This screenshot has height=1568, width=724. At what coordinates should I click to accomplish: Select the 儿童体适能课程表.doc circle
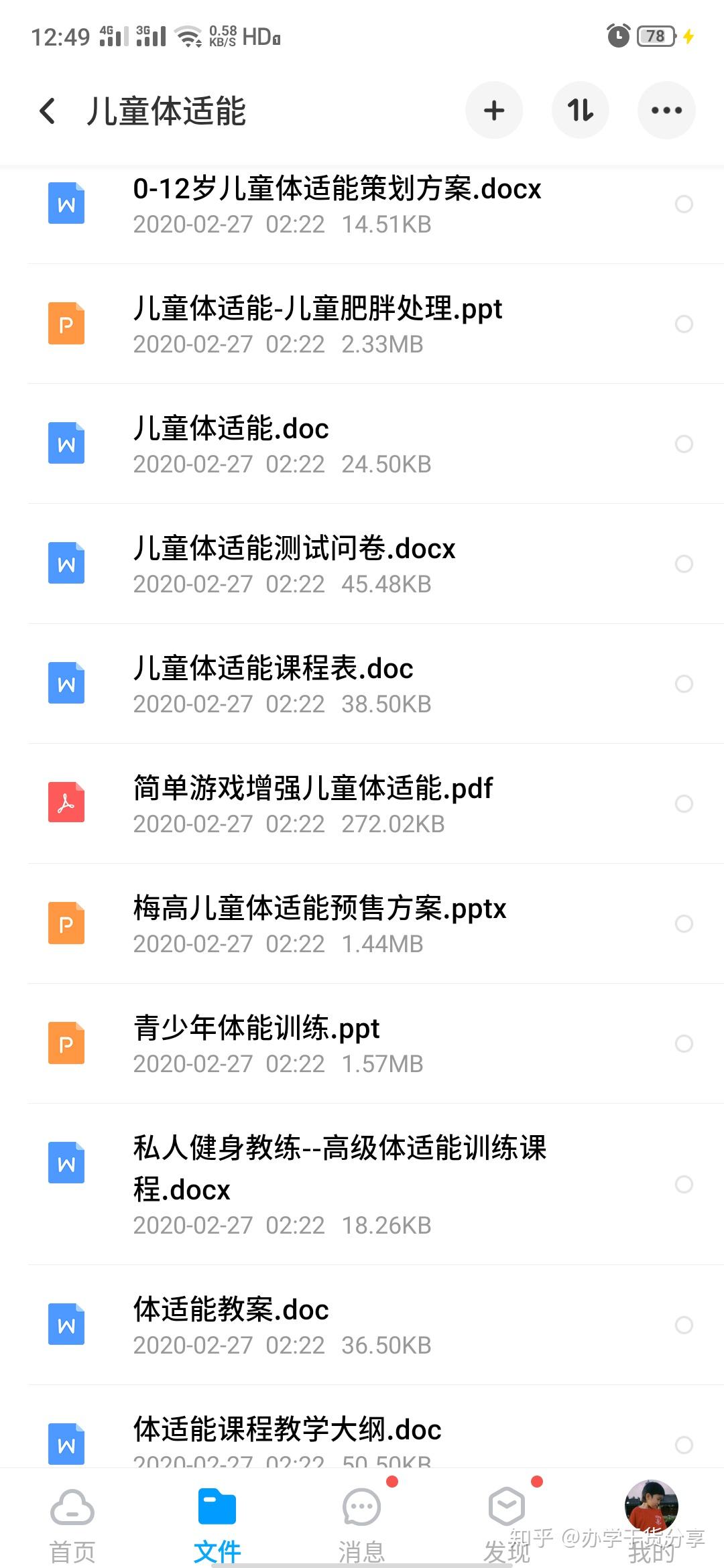(684, 684)
